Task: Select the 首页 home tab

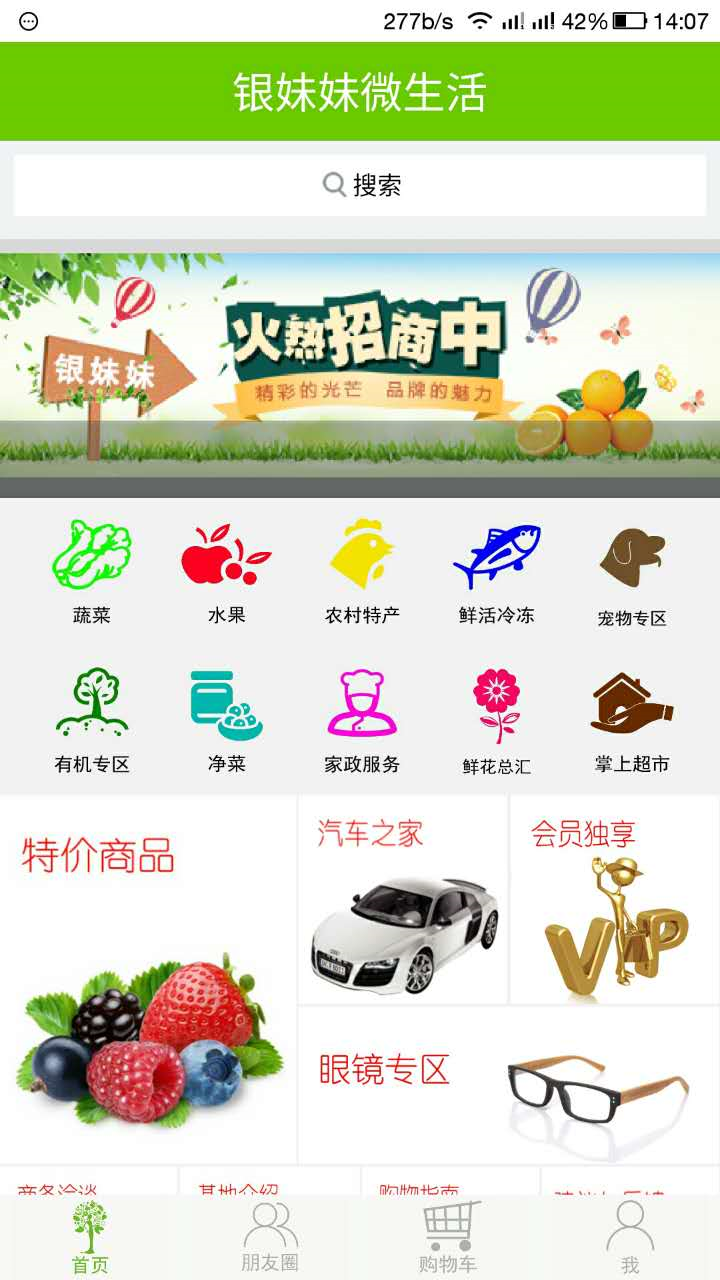Action: [90, 1237]
